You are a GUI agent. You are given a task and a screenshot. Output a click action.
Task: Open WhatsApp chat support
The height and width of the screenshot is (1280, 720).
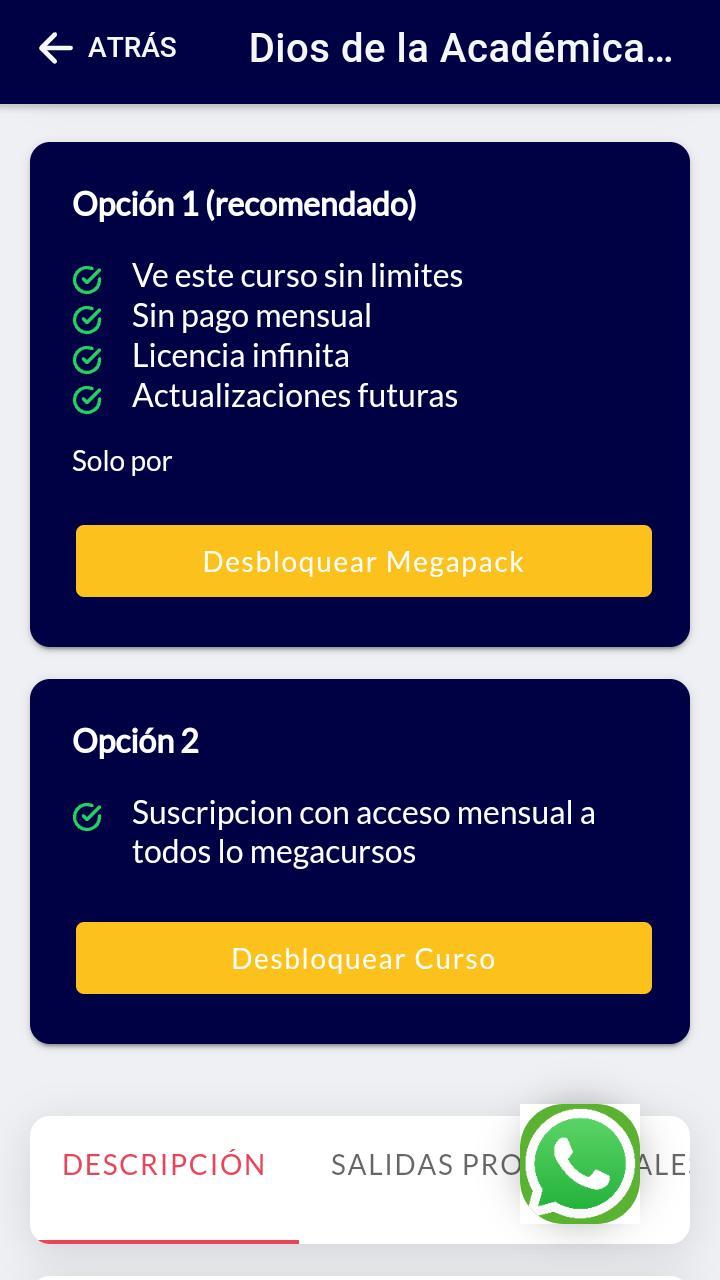coord(580,1164)
